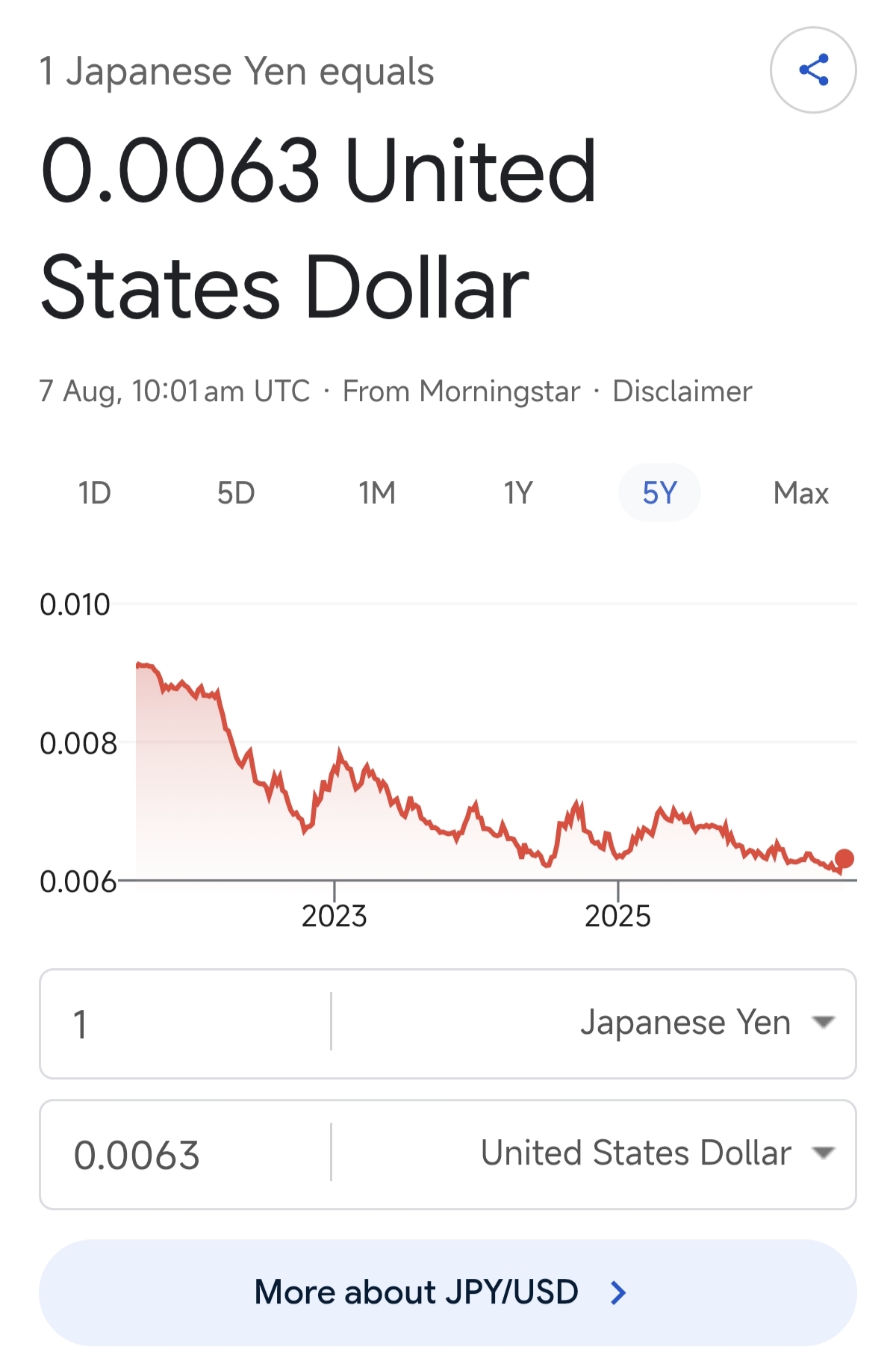Switch chart to 1D range
896x1370 pixels.
pos(95,493)
